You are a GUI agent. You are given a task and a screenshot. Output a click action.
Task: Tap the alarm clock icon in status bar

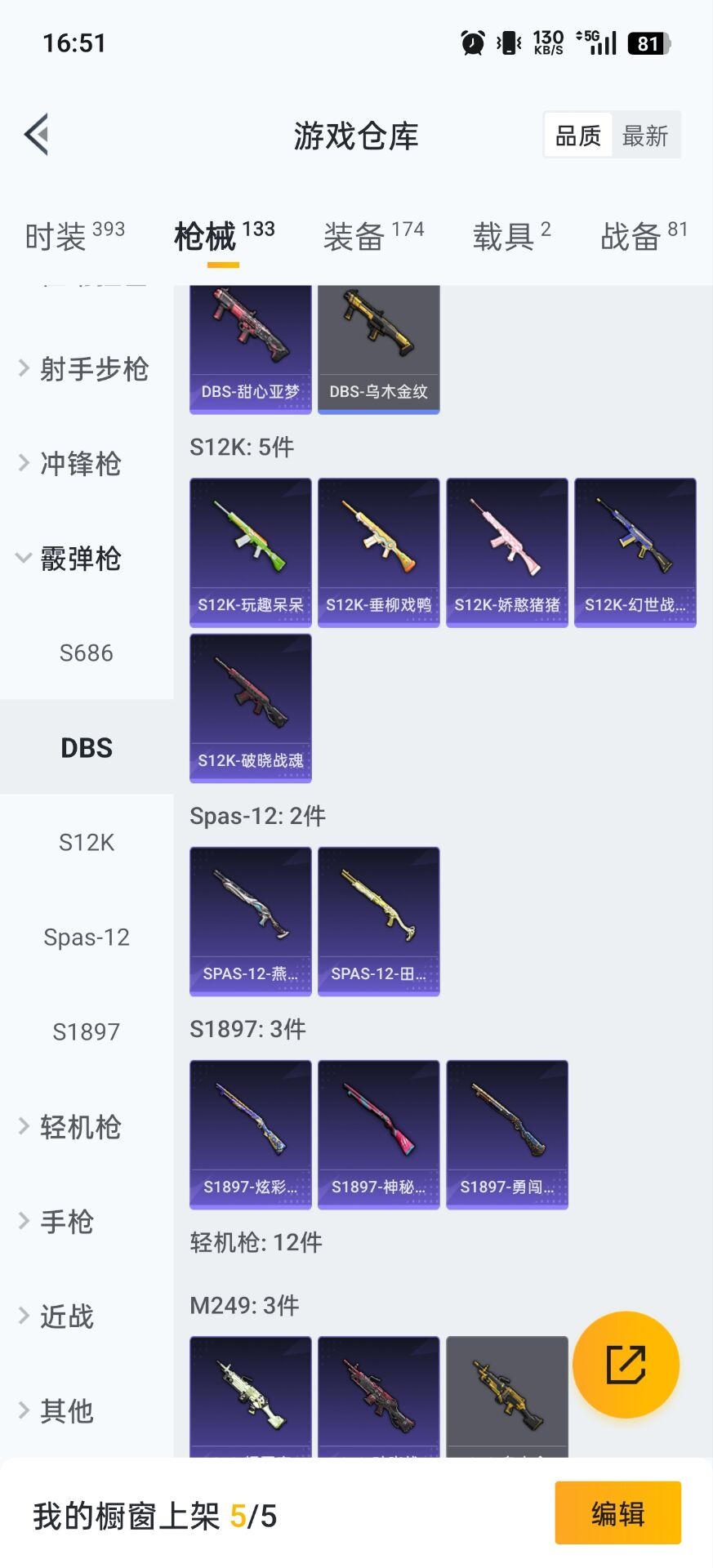coord(472,42)
